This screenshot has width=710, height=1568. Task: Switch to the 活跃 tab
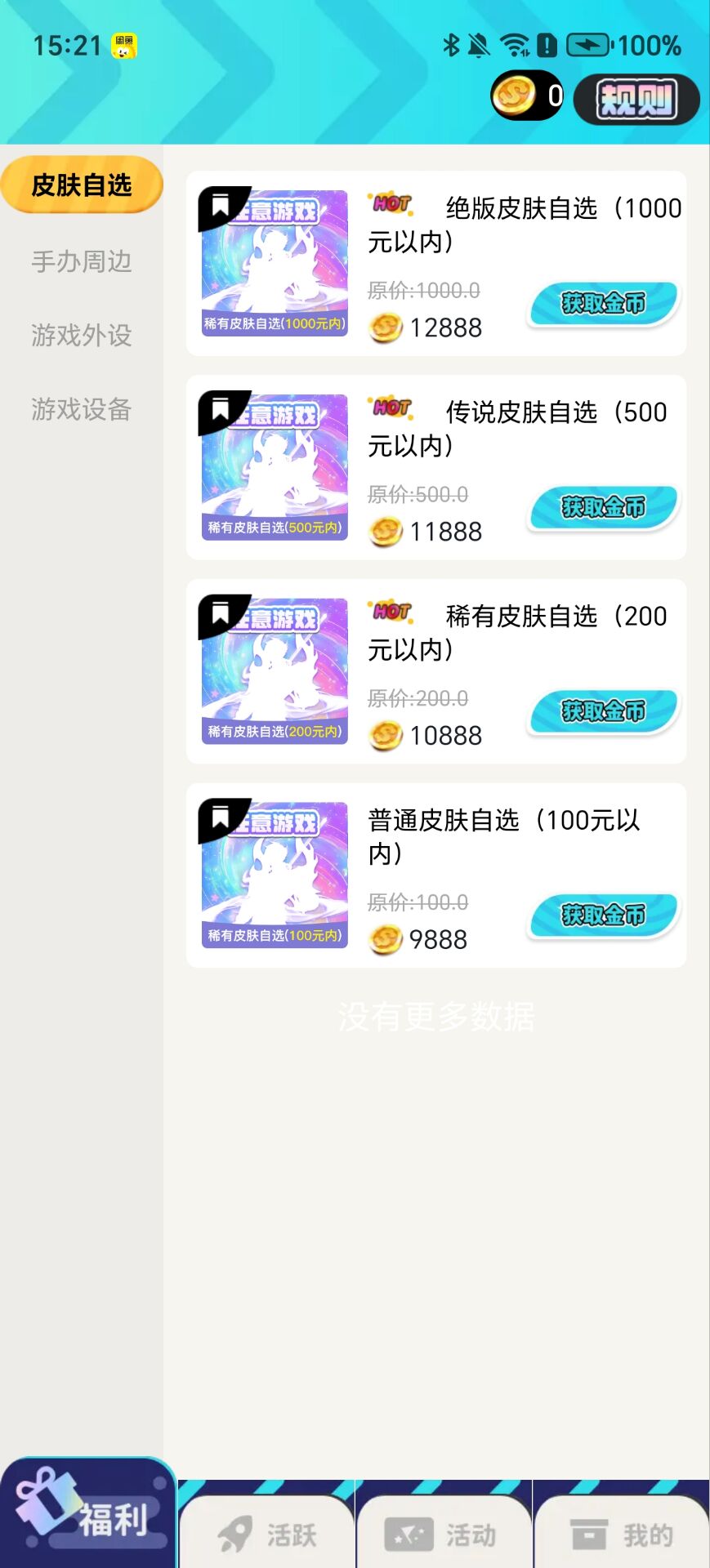click(267, 1534)
